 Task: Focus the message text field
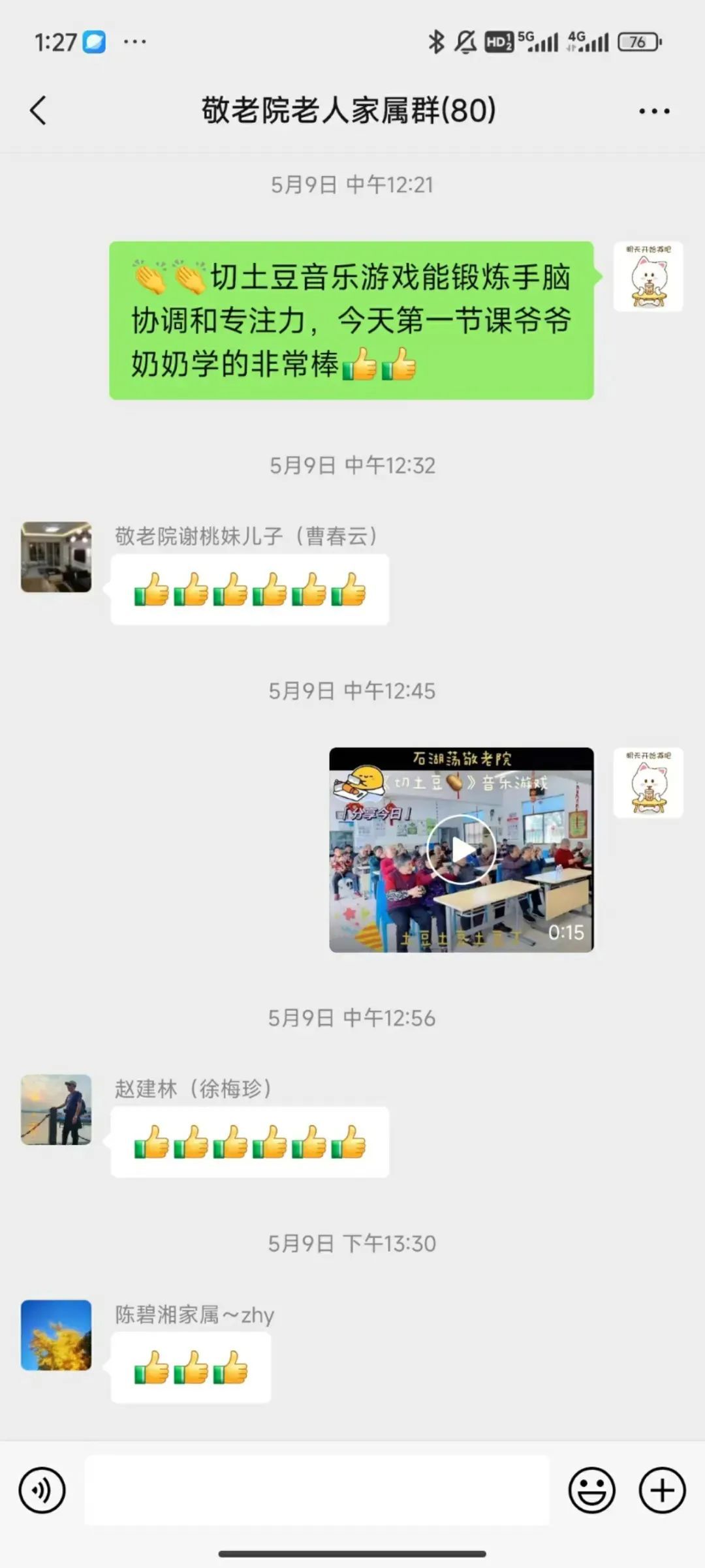click(317, 1491)
